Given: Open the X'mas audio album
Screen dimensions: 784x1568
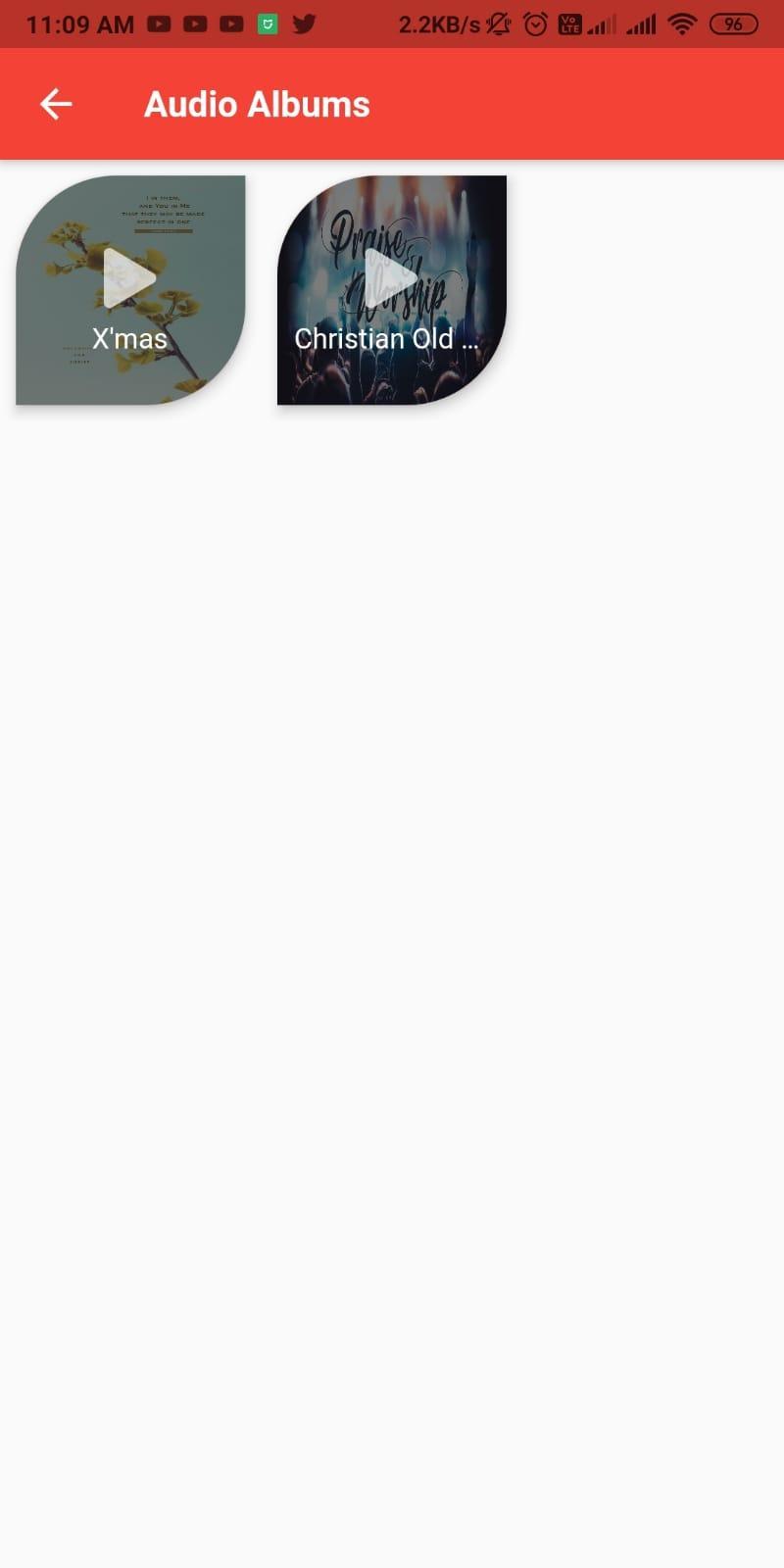Looking at the screenshot, I should click(130, 290).
